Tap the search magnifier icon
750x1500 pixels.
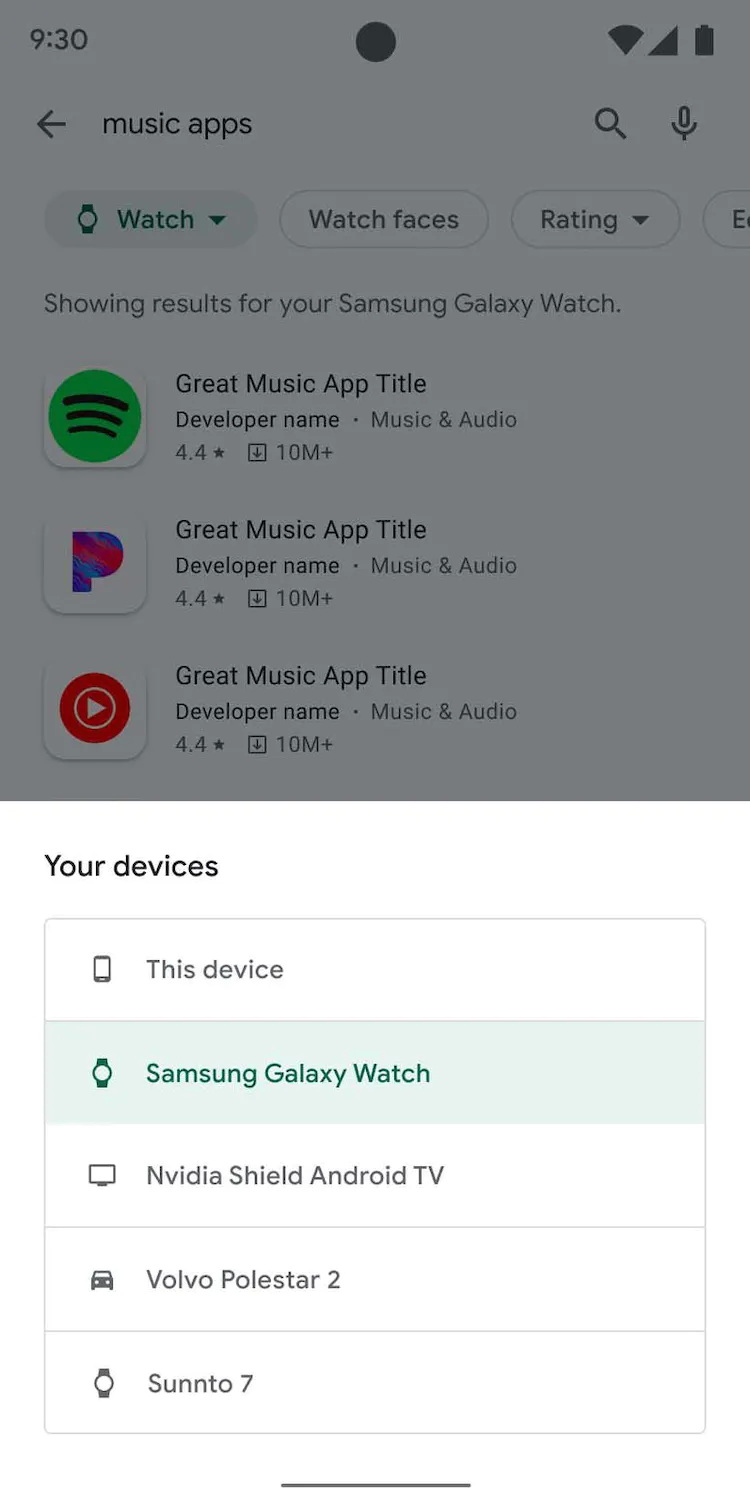(x=610, y=124)
